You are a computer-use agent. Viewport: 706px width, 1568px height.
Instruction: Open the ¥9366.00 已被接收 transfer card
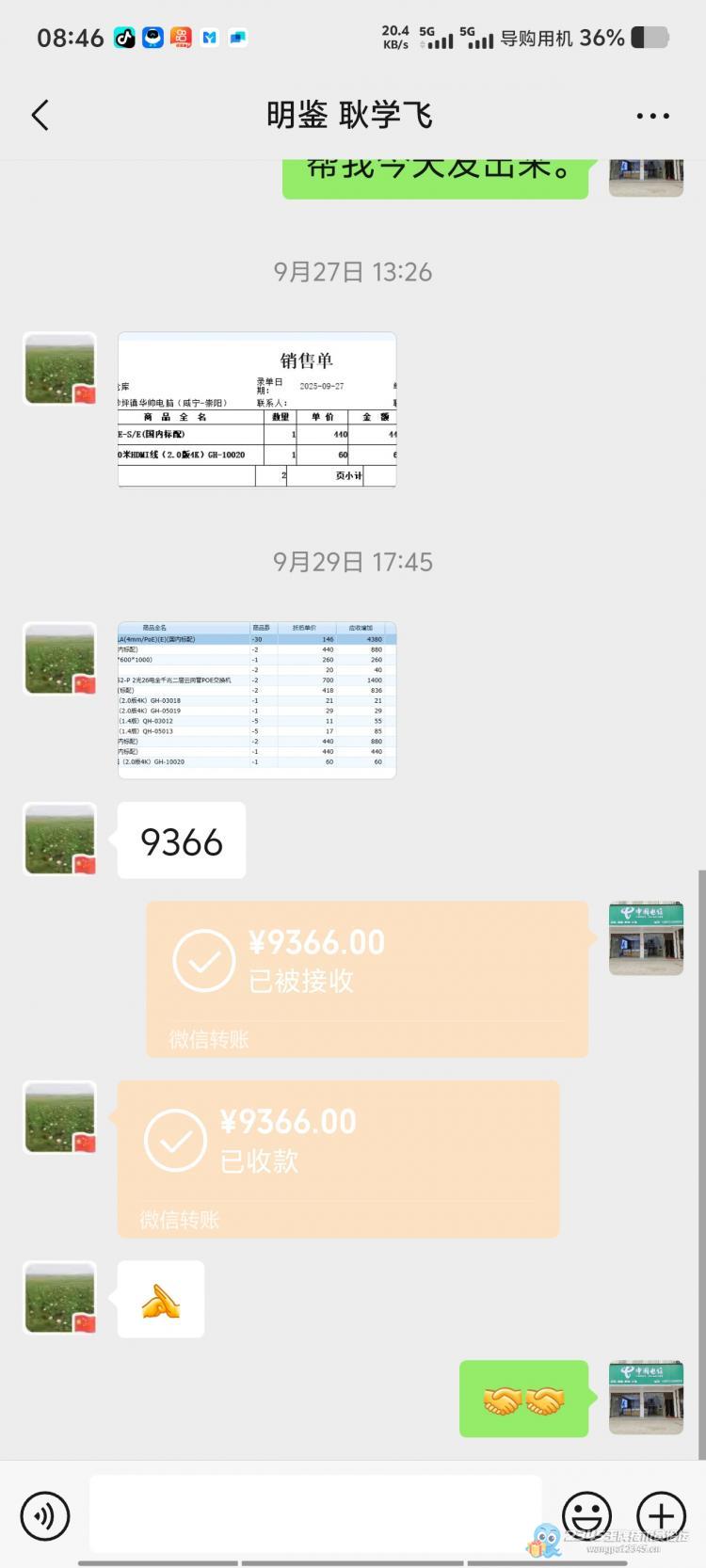pyautogui.click(x=367, y=979)
